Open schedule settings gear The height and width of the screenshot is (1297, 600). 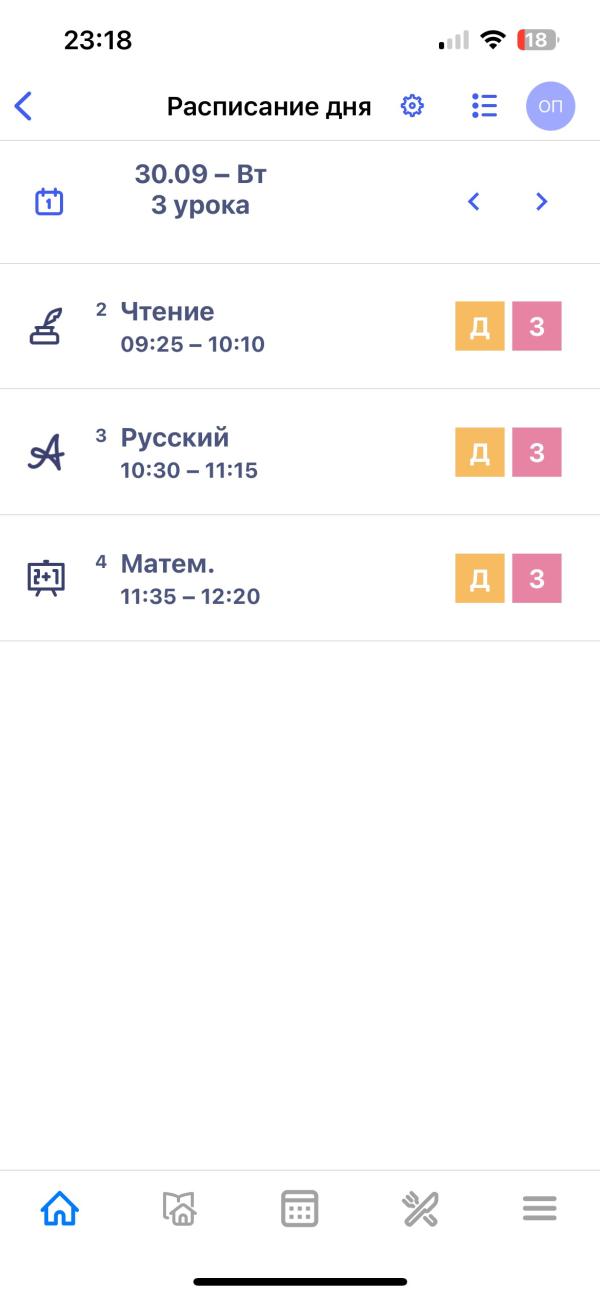pyautogui.click(x=412, y=106)
